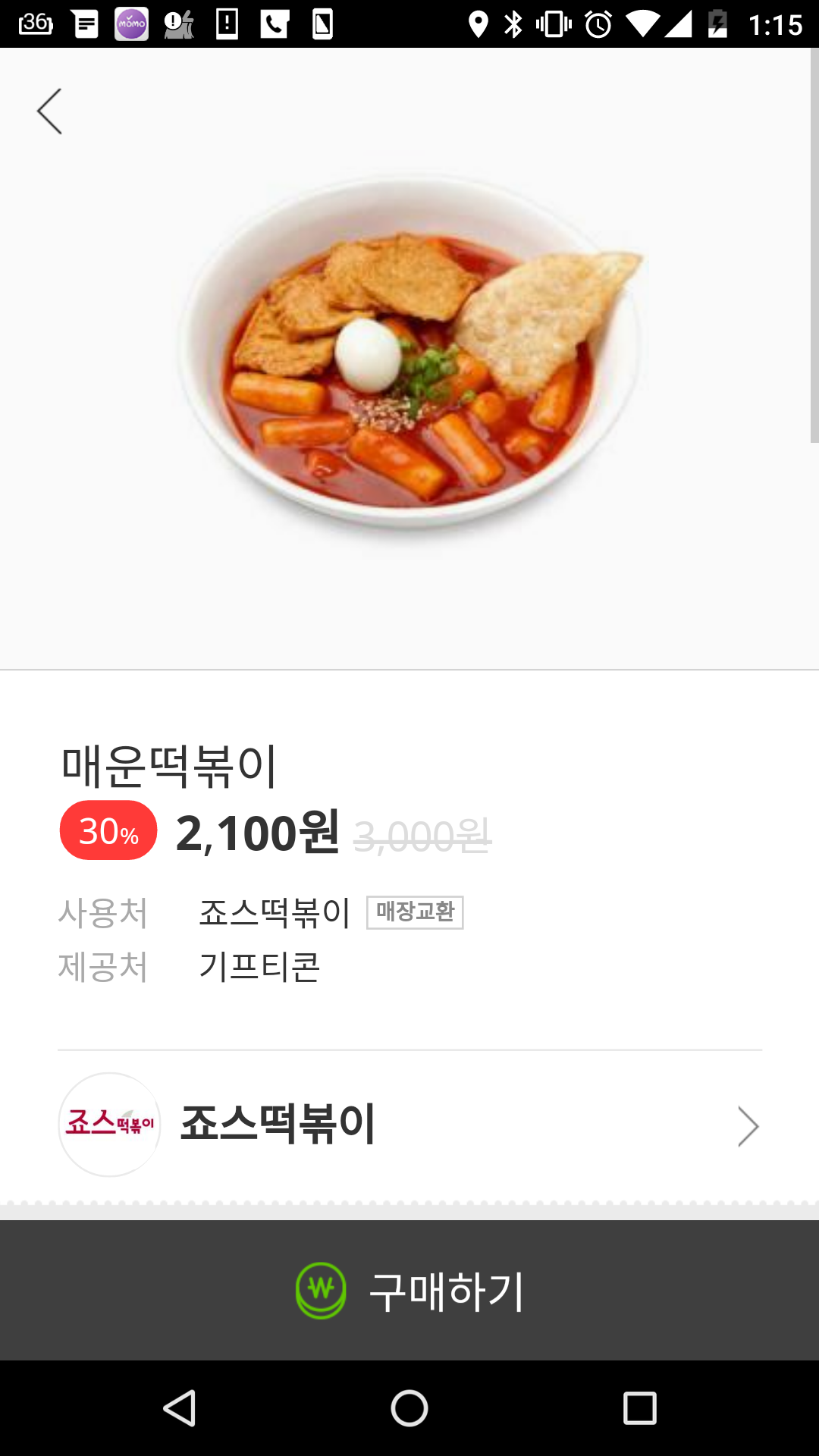819x1456 pixels.
Task: Tap 구매하기 to purchase the item
Action: [409, 1290]
